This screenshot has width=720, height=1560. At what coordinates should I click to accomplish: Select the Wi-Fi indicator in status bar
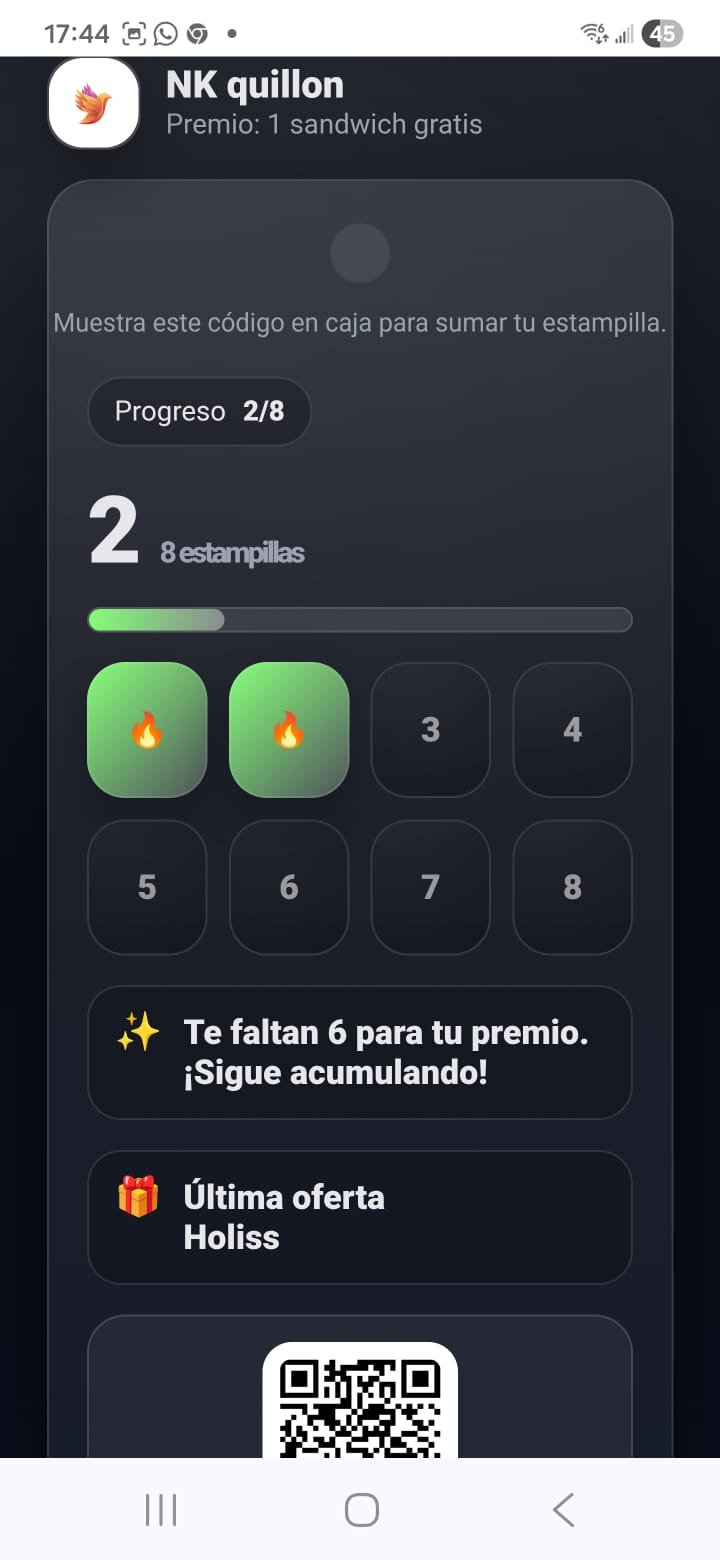(x=590, y=32)
